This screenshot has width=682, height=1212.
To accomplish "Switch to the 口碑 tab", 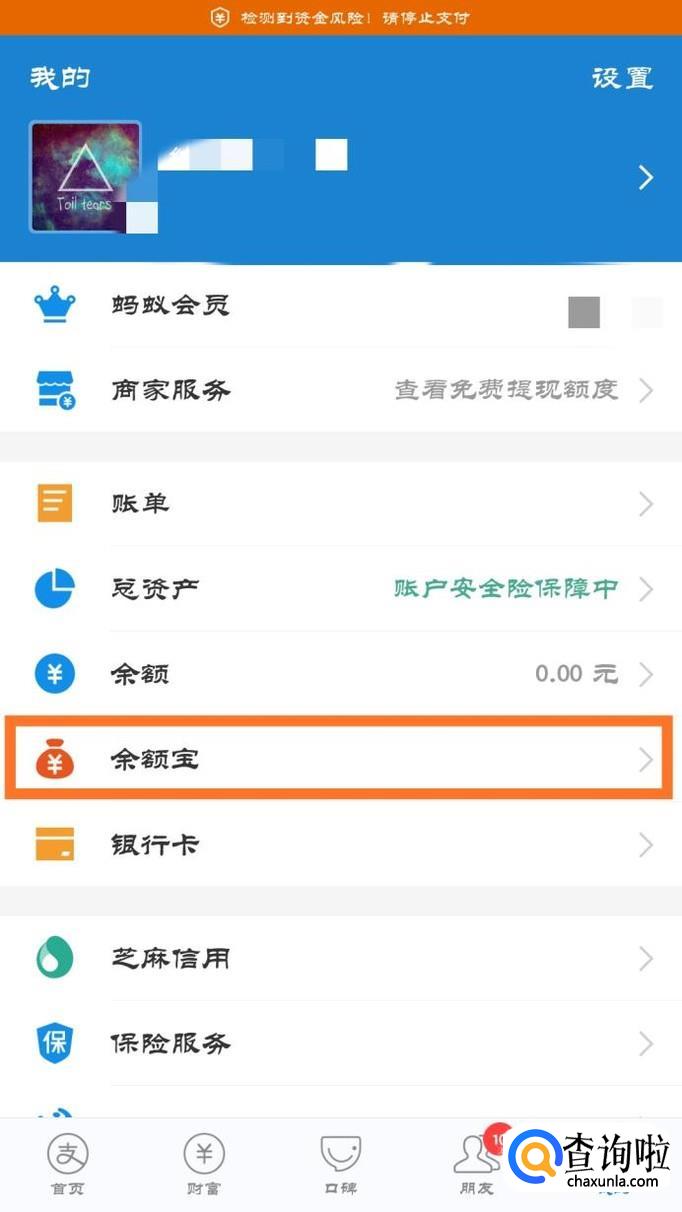I will 340,1165.
